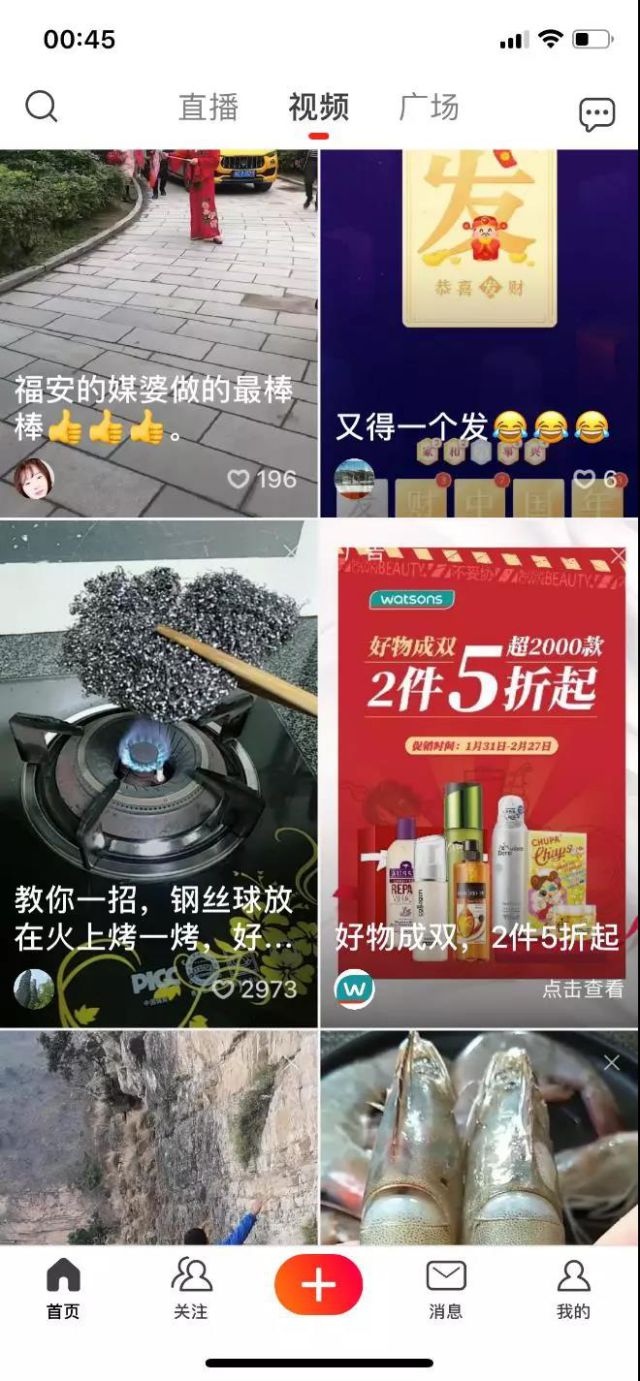Like the 福安的媒婆 video
Screen dimensions: 640x1381
click(x=238, y=480)
